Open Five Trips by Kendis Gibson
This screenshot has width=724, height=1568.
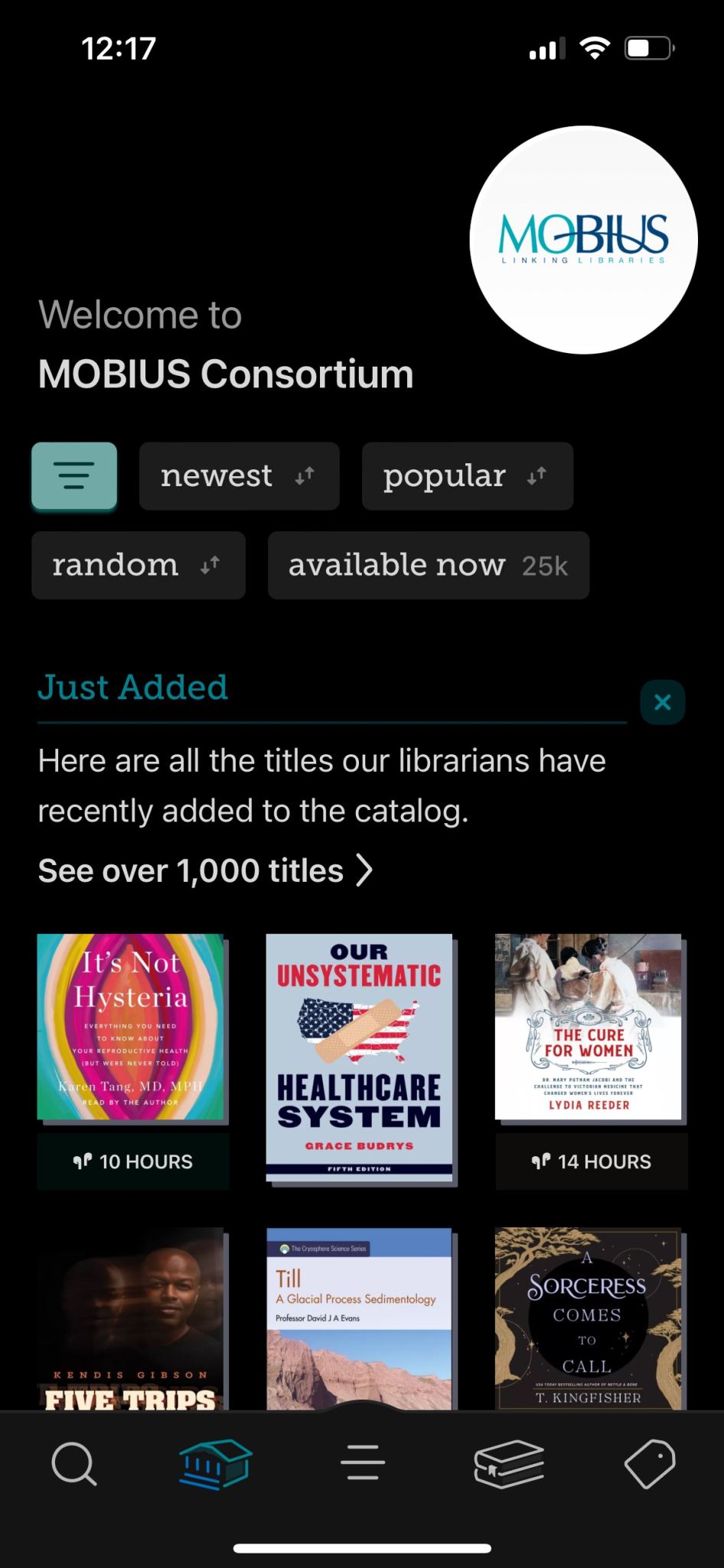(x=131, y=1318)
